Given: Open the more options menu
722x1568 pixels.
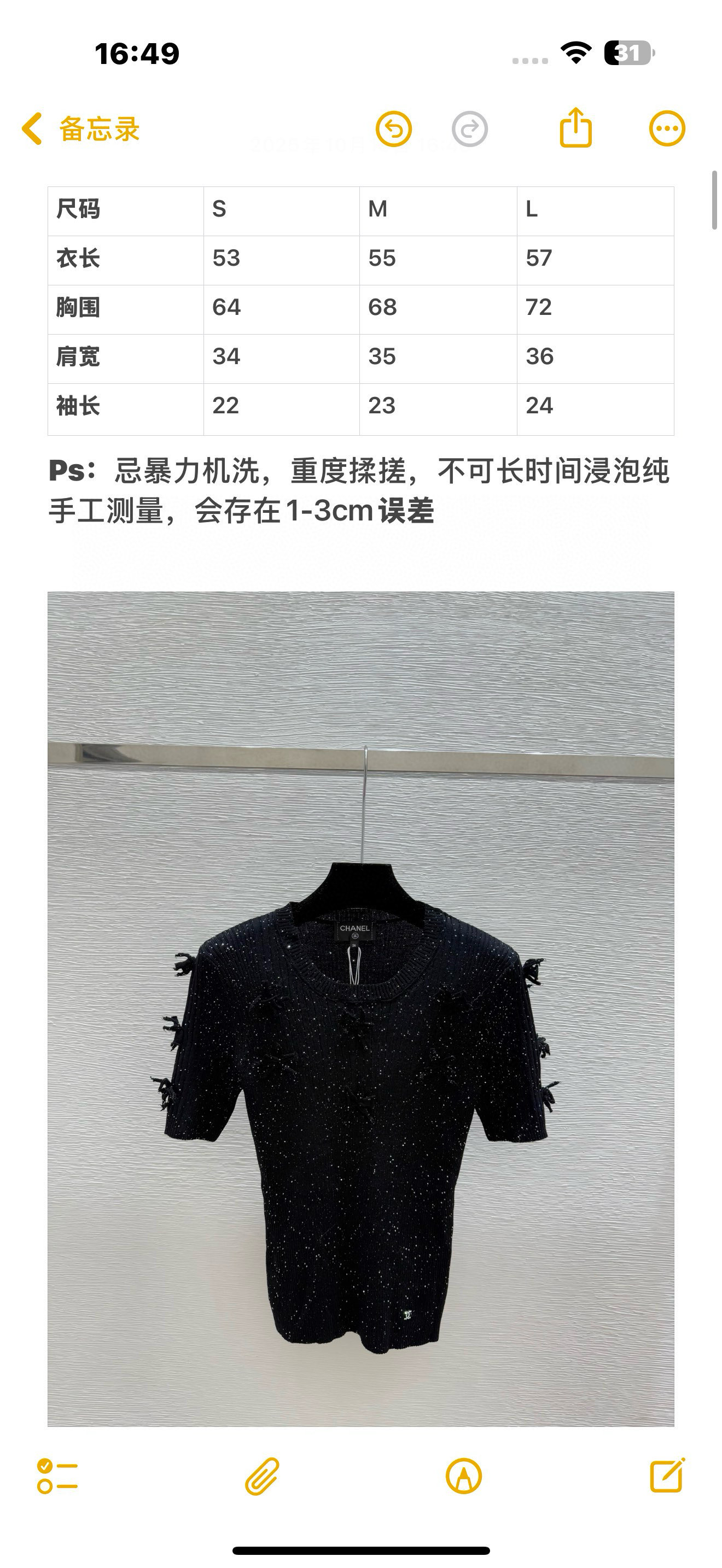Looking at the screenshot, I should (667, 129).
